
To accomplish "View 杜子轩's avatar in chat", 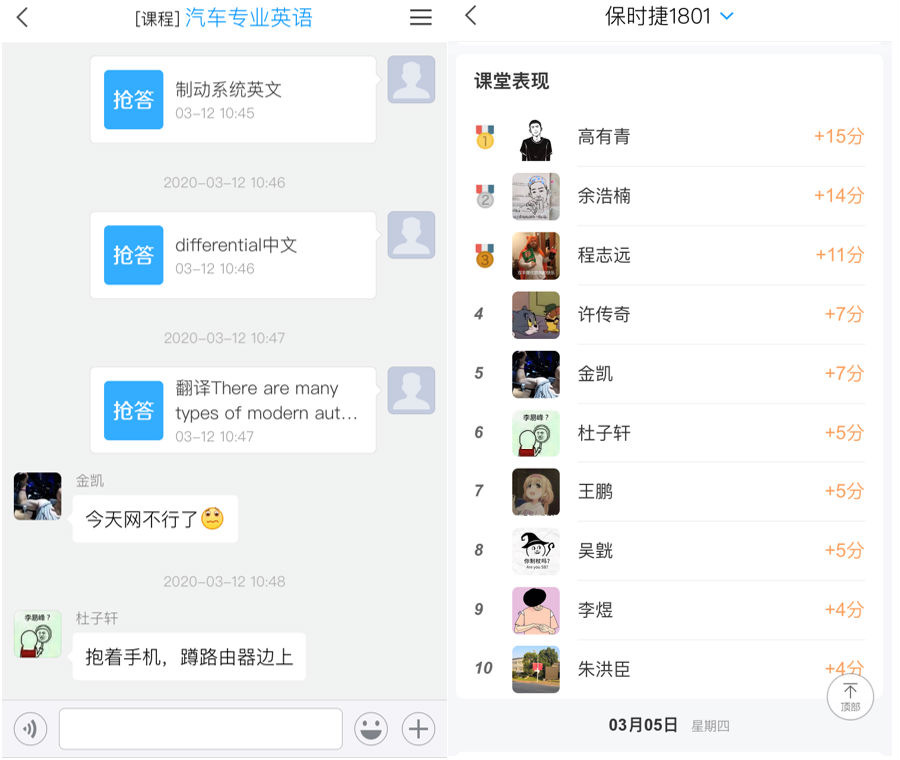I will (37, 634).
